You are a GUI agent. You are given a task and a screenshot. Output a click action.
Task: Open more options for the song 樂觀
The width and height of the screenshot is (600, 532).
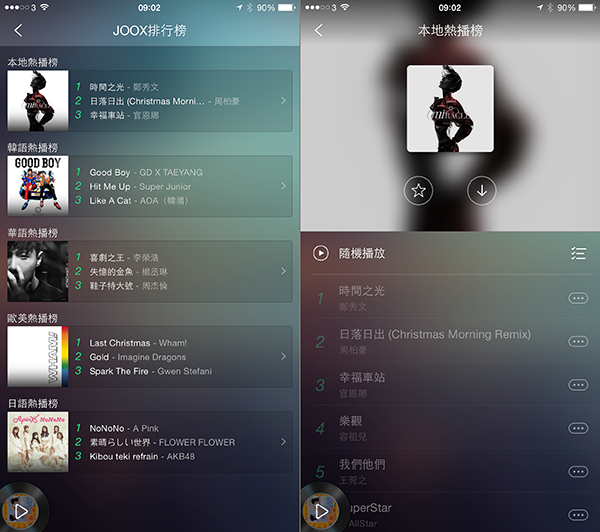(577, 428)
